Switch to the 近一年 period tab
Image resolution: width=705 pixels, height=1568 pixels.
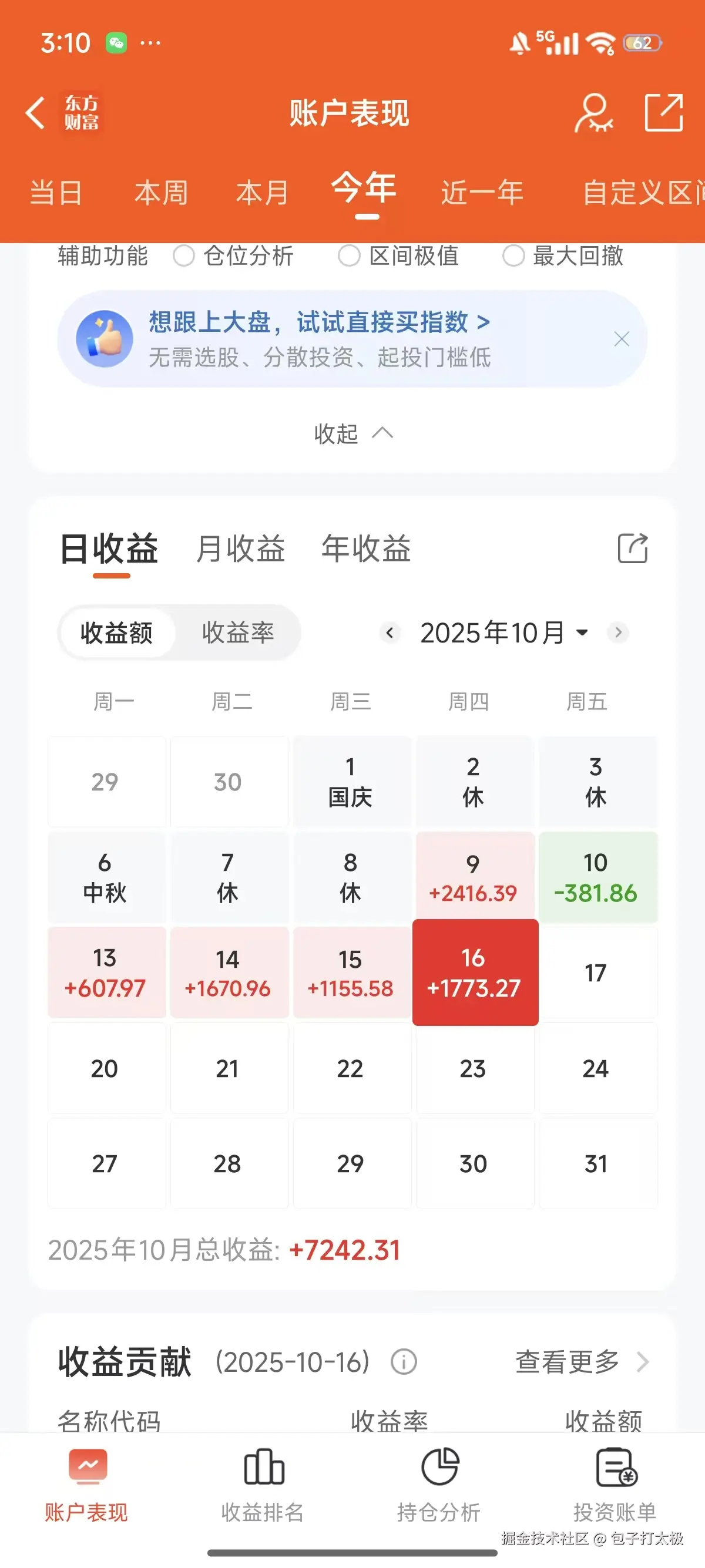[x=481, y=191]
